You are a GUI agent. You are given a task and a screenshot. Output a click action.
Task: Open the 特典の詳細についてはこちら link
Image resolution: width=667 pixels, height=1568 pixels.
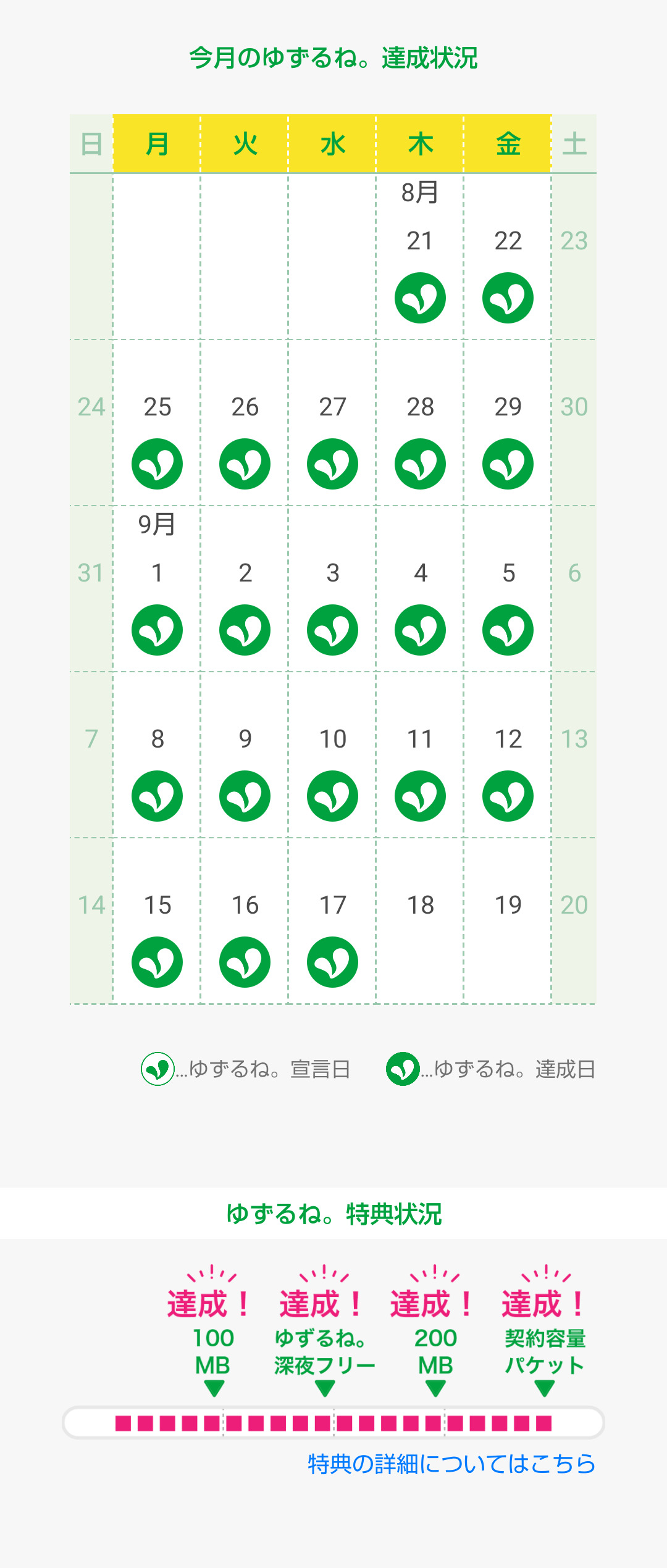451,1464
